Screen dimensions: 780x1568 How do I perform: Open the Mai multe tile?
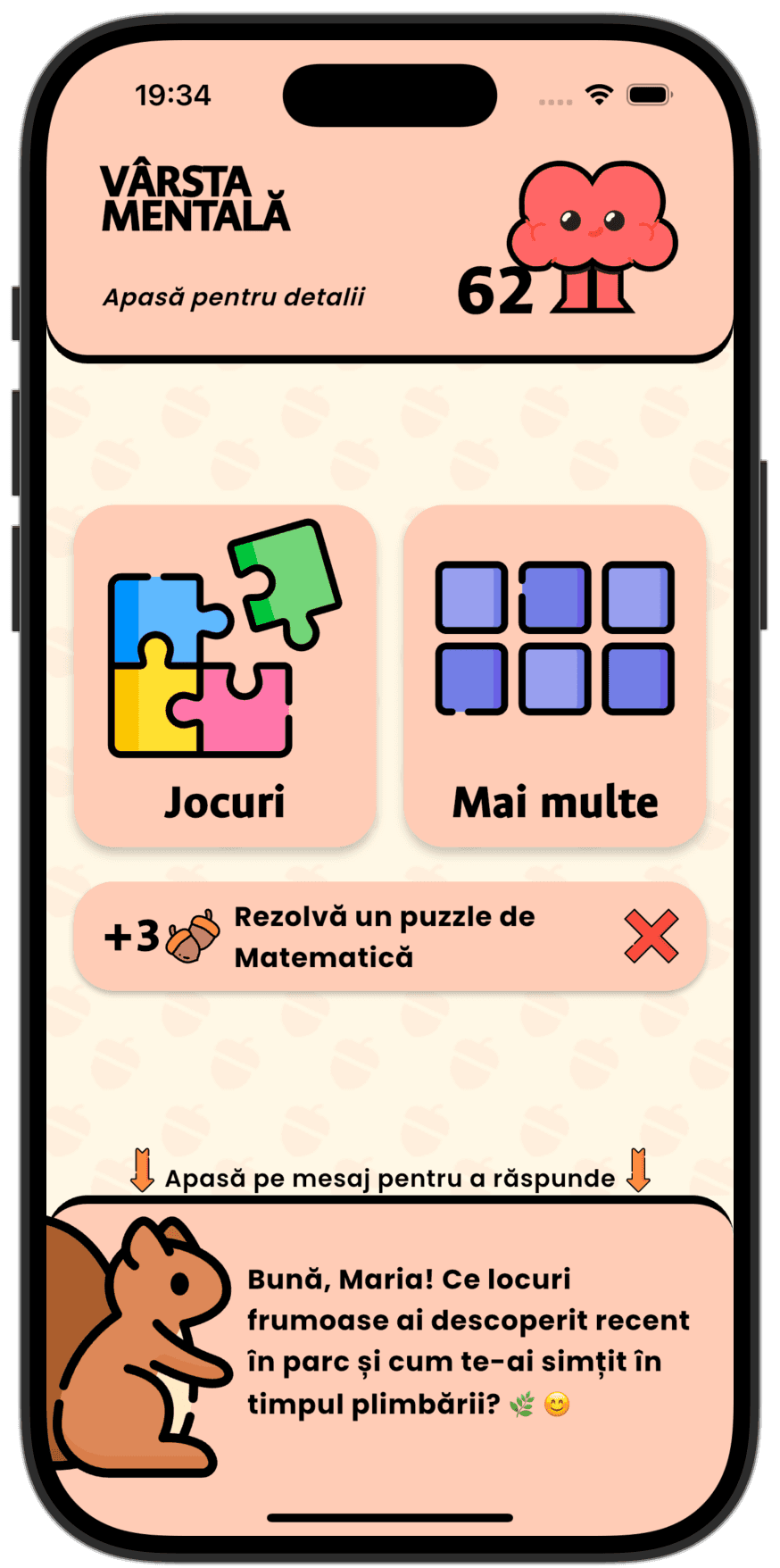click(554, 675)
